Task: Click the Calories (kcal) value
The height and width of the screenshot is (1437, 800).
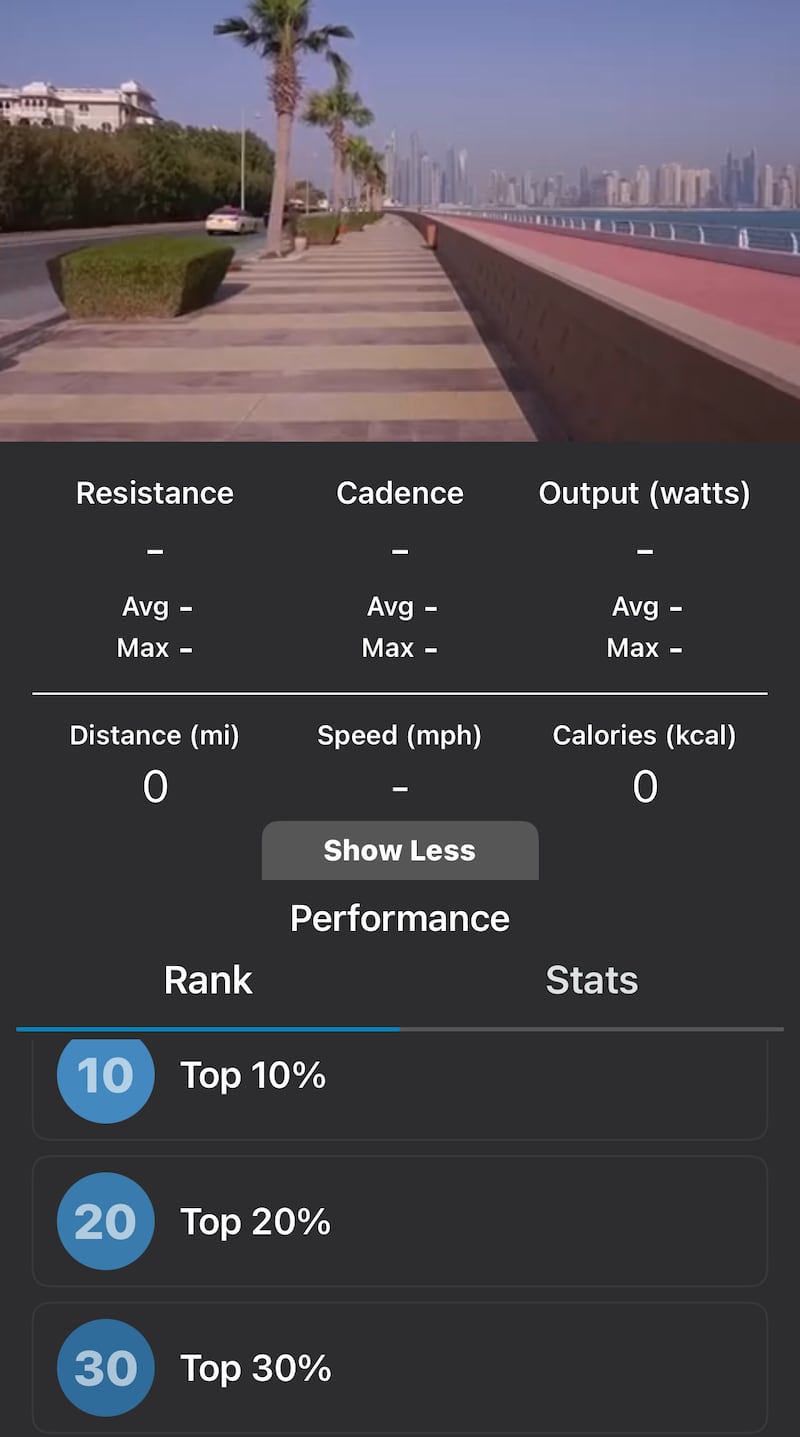Action: coord(645,786)
